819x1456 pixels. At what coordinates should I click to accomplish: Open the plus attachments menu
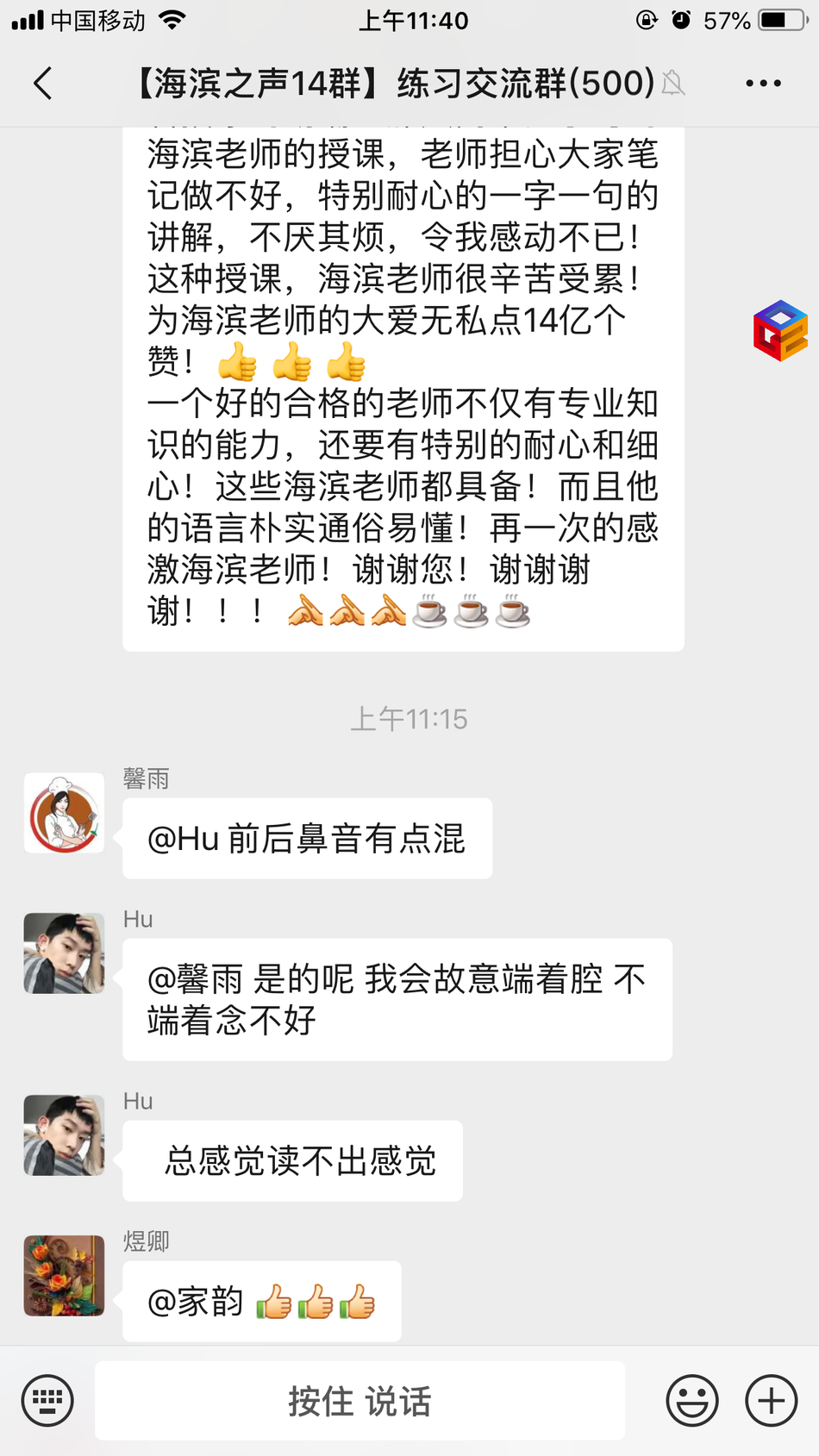771,1401
